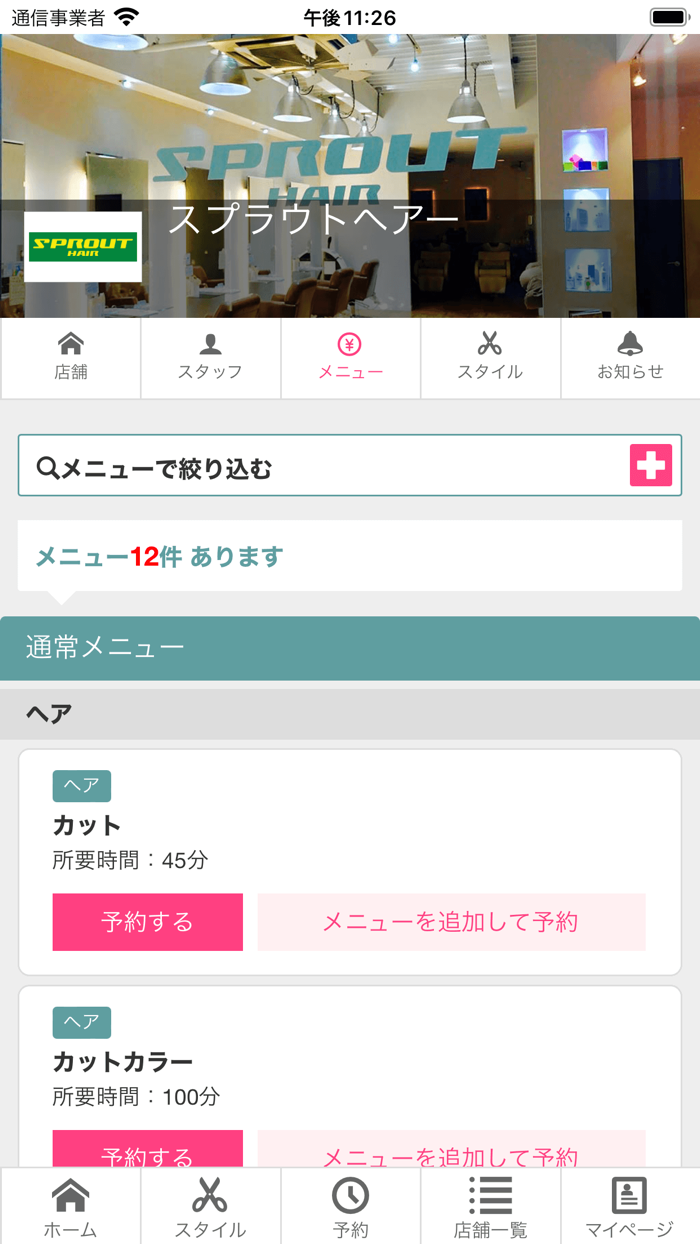This screenshot has width=700, height=1244.
Task: Switch to the 店舗 tab
Action: point(70,358)
